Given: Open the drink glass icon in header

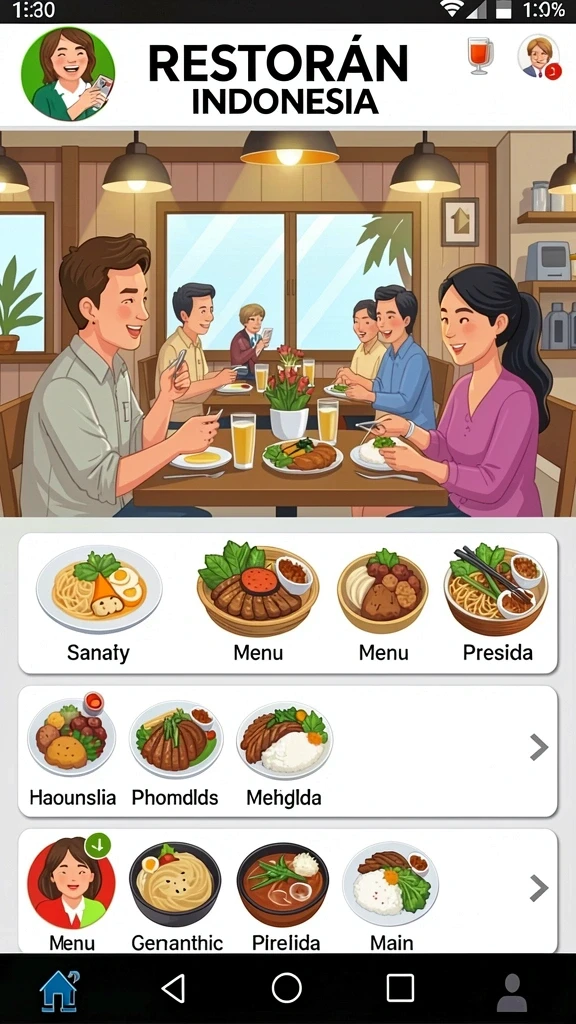Looking at the screenshot, I should [x=480, y=56].
